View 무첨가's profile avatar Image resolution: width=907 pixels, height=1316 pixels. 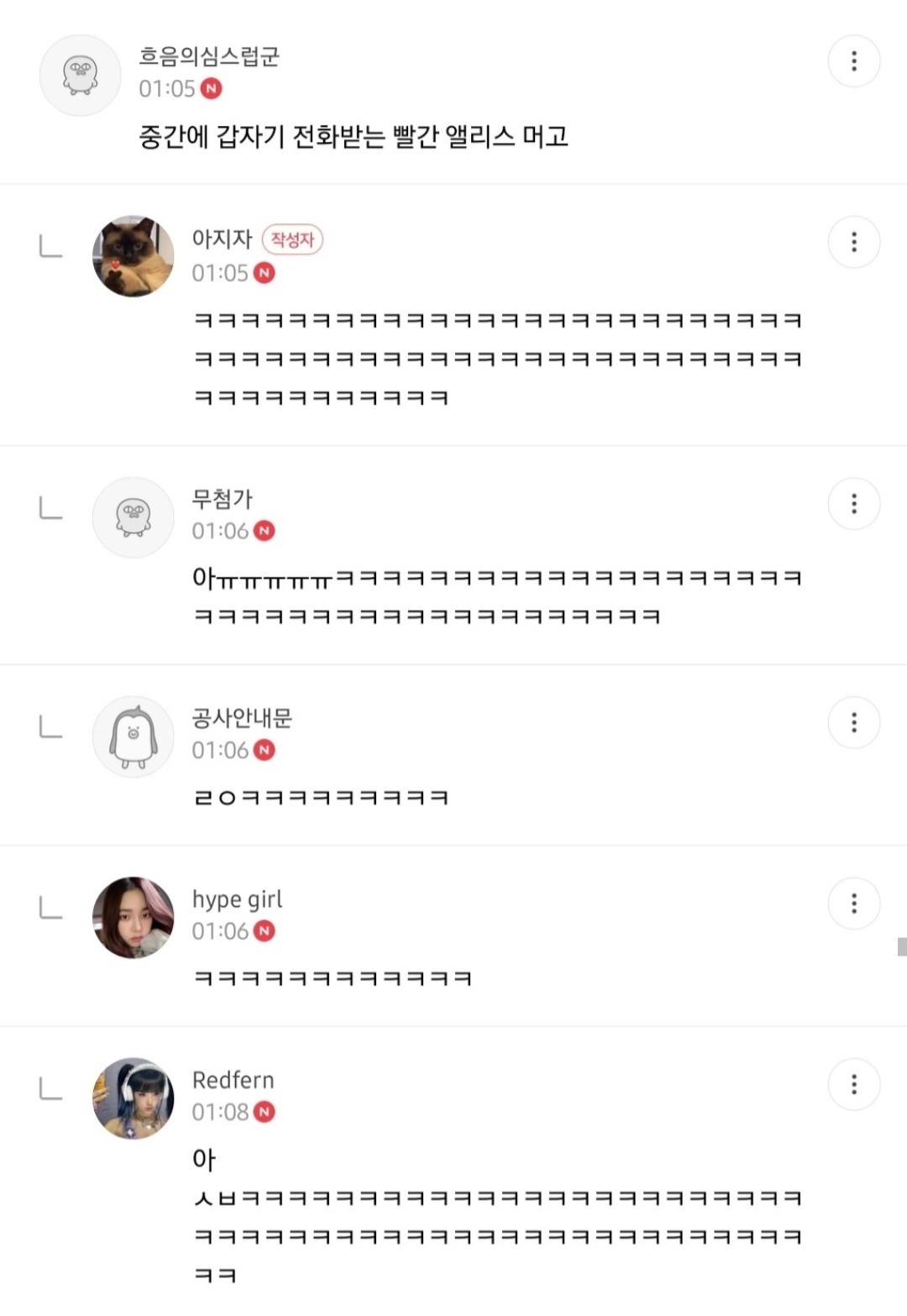pos(133,517)
